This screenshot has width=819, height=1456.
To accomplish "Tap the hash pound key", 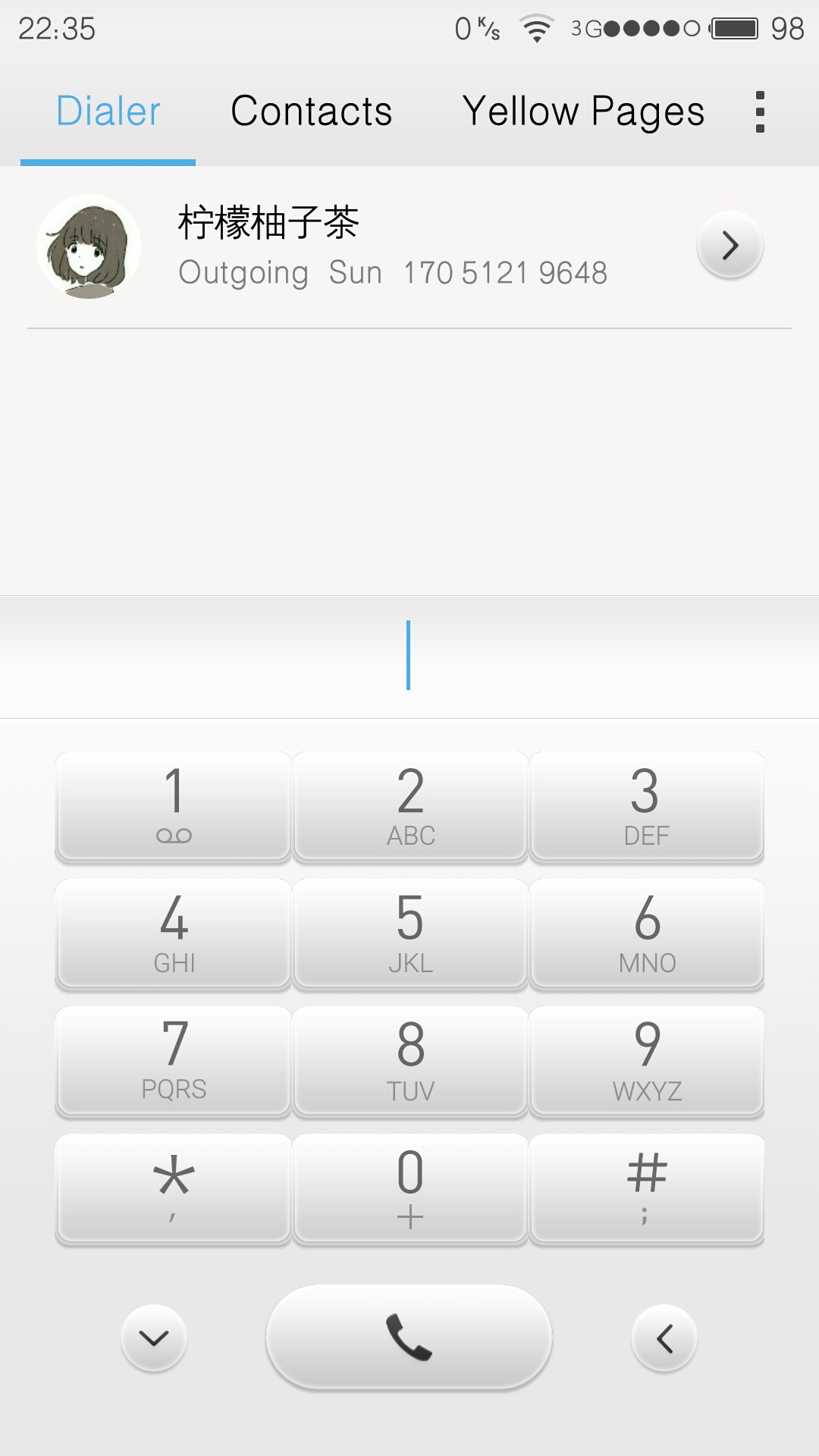I will [x=647, y=1188].
